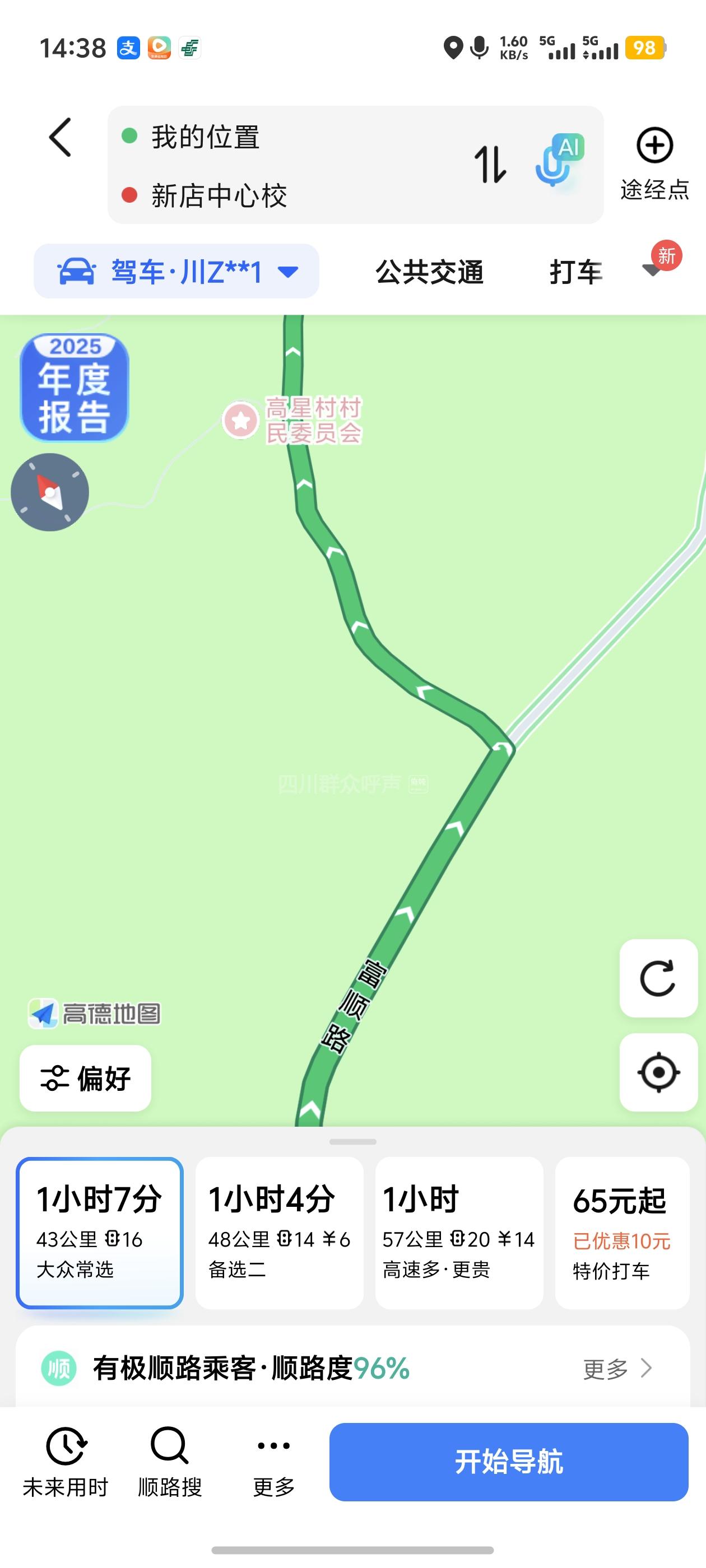Refresh the route results

pos(658,978)
